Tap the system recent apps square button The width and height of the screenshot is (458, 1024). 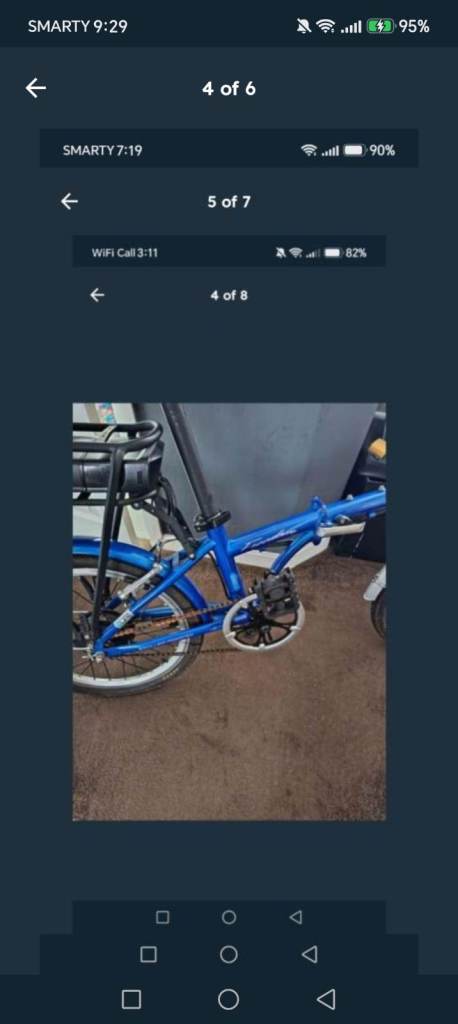(x=131, y=999)
